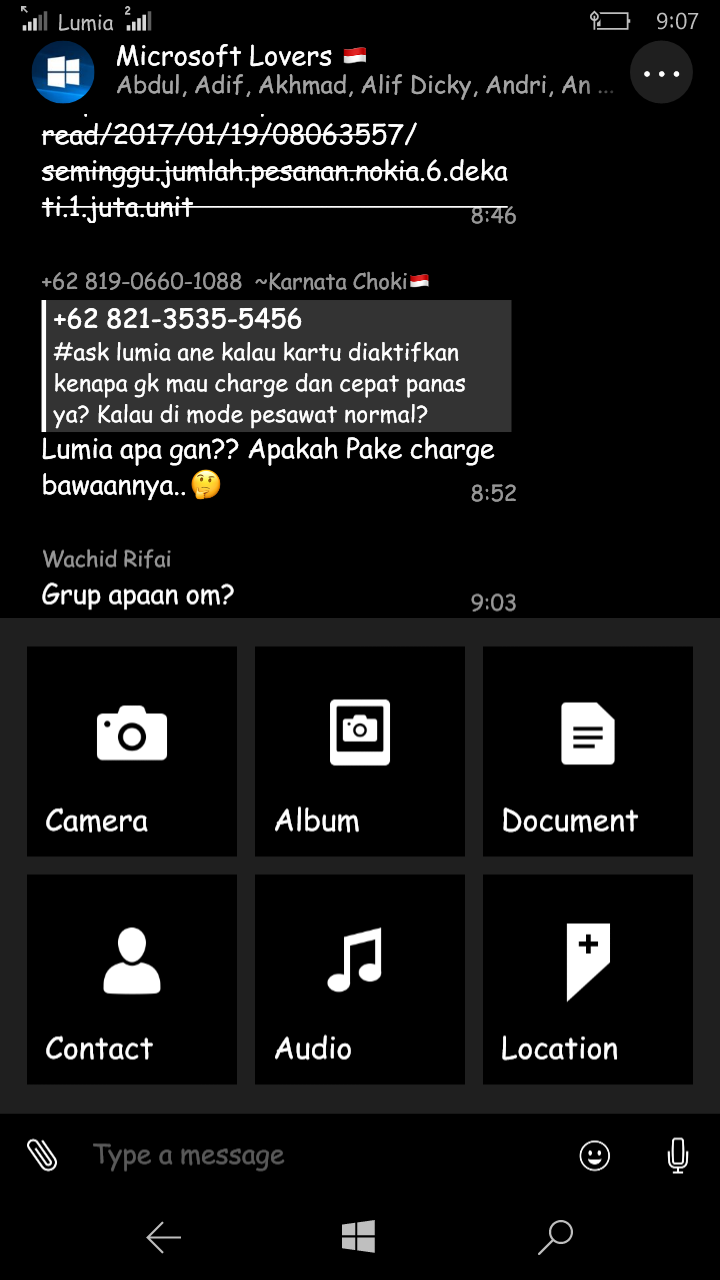This screenshot has height=1280, width=720.
Task: Open the emoji picker
Action: pyautogui.click(x=595, y=1156)
